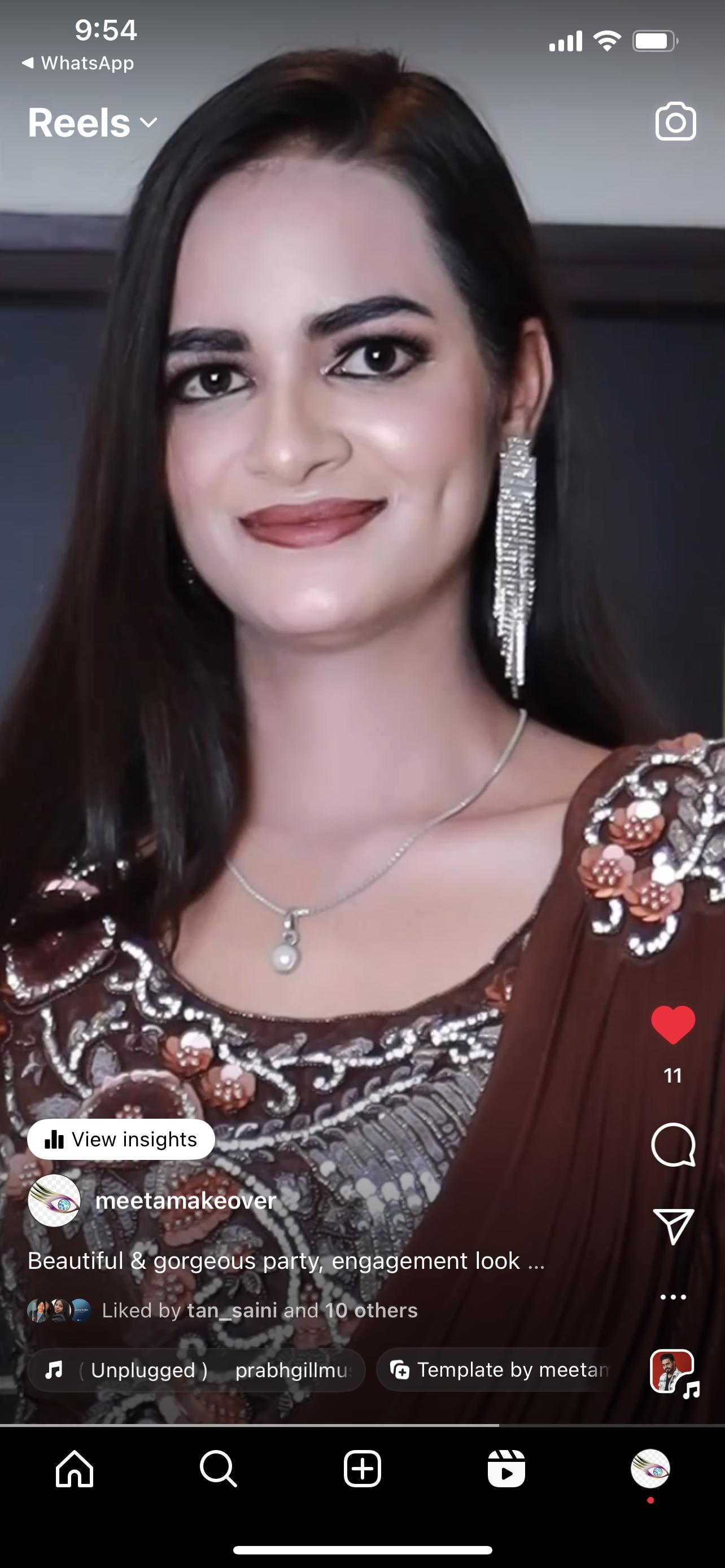
Task: Open my profile tab
Action: click(650, 1469)
